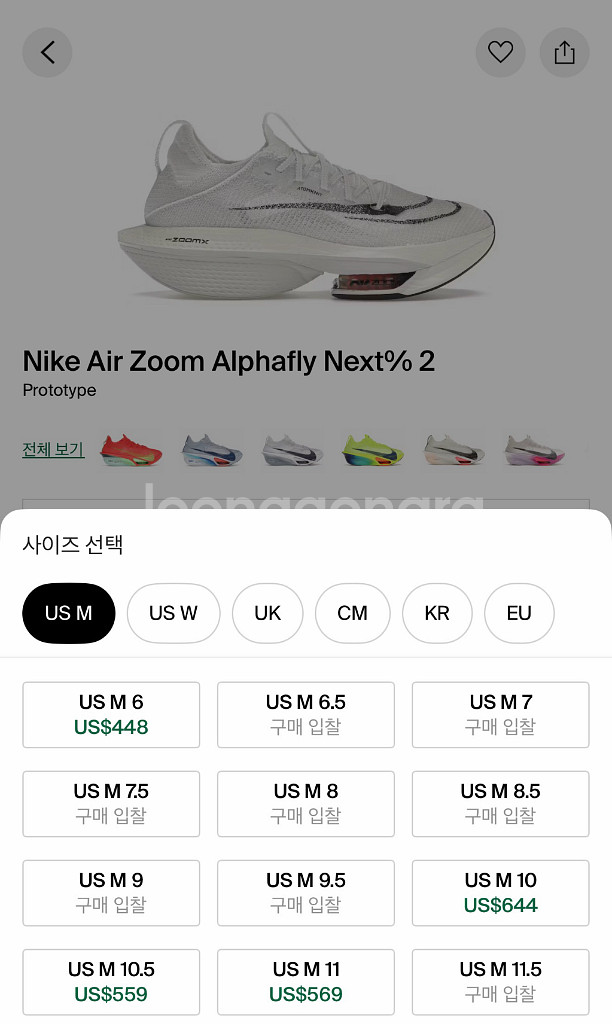Pick size US M 10 at US$644
The height and width of the screenshot is (1024, 612).
click(x=500, y=892)
